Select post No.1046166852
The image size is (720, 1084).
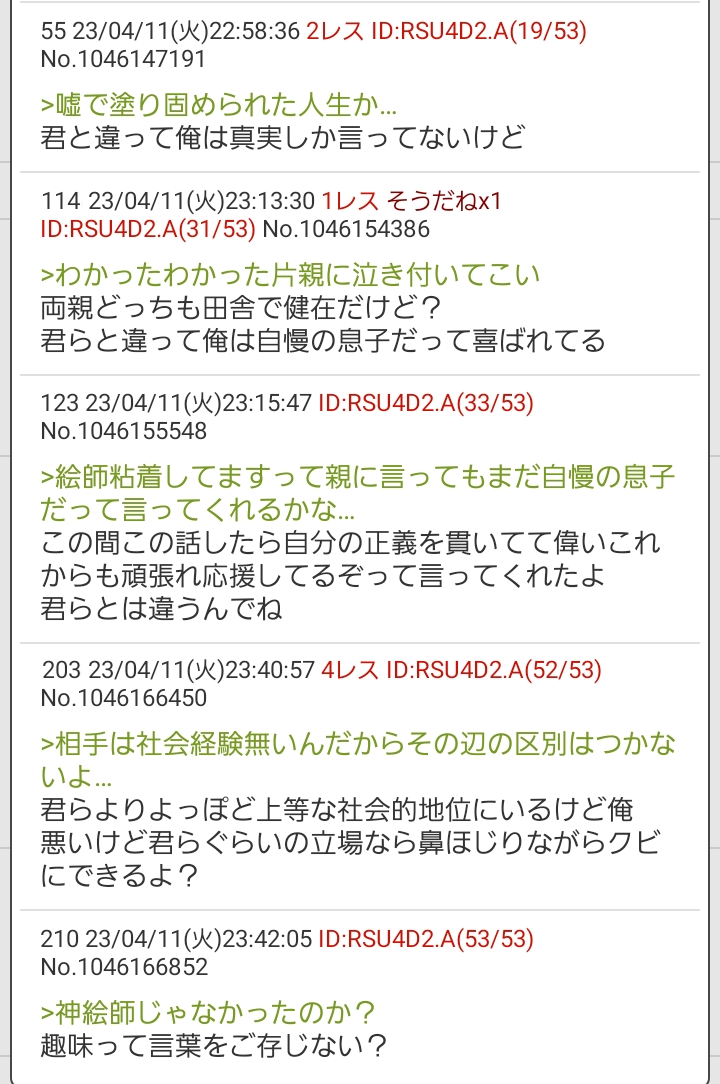click(x=124, y=966)
